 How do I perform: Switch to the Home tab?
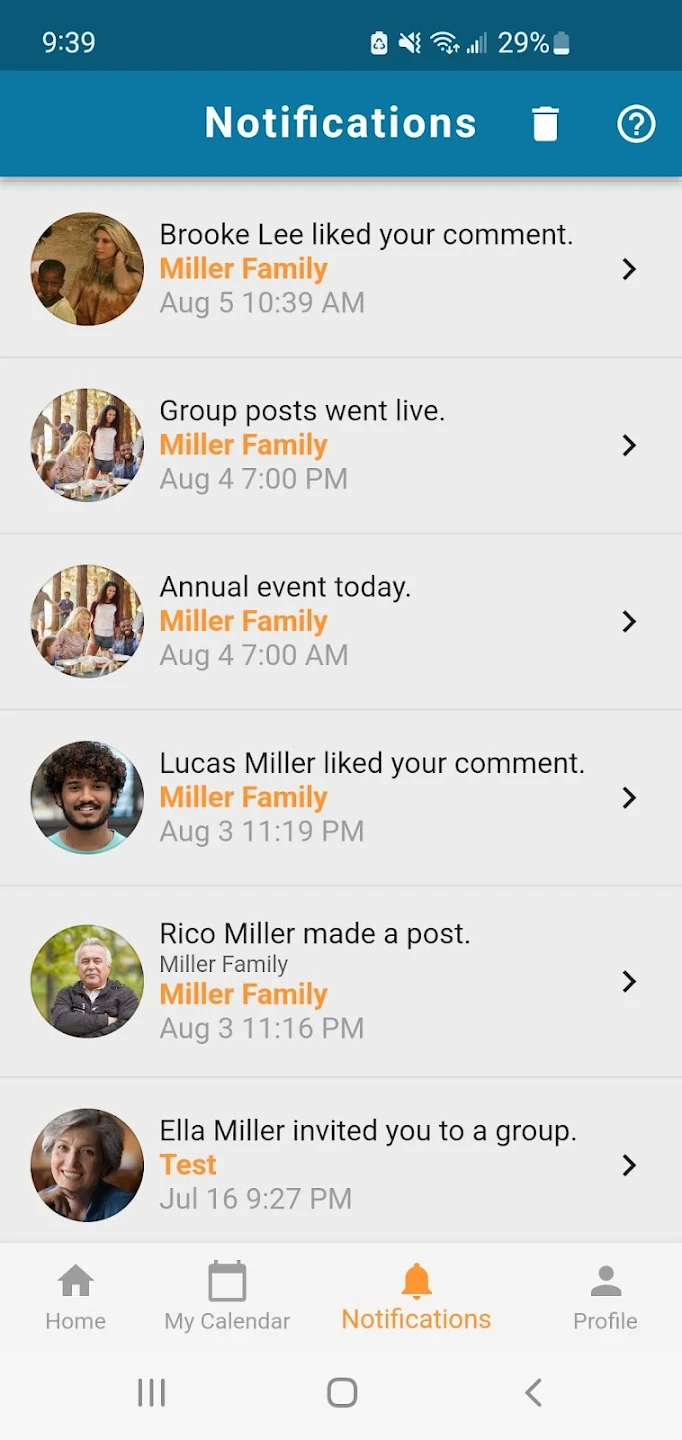(75, 1297)
